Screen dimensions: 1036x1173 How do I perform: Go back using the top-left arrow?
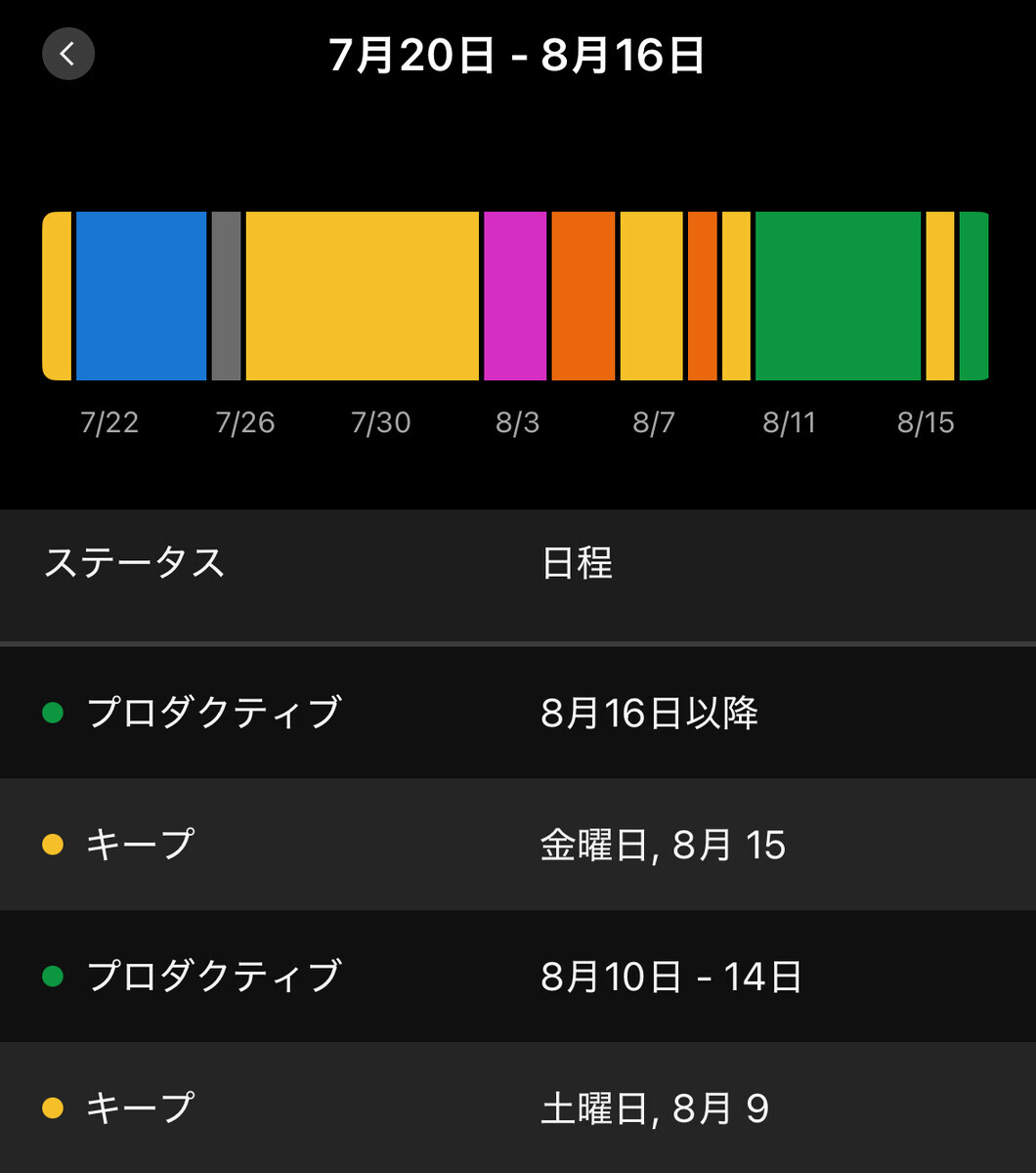[x=68, y=54]
